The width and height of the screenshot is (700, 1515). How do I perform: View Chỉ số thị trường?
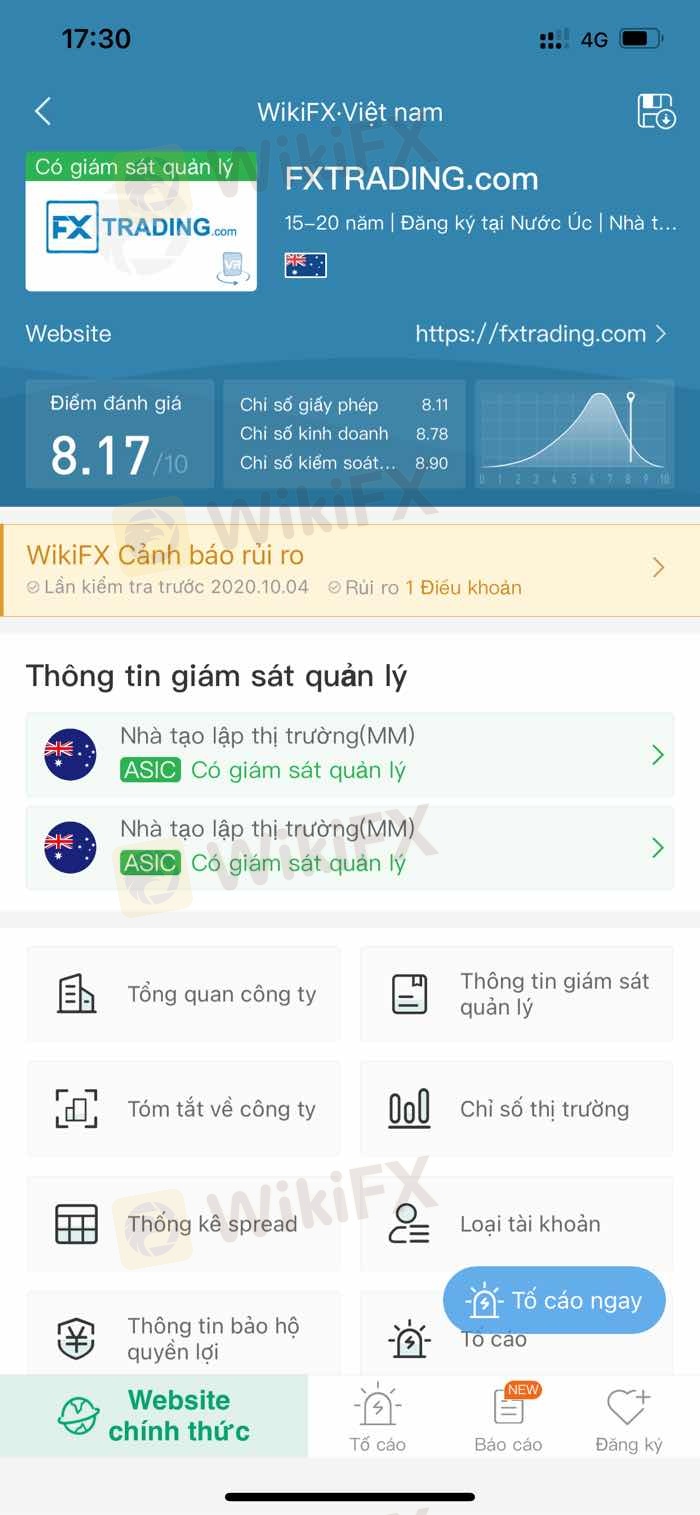(516, 1109)
